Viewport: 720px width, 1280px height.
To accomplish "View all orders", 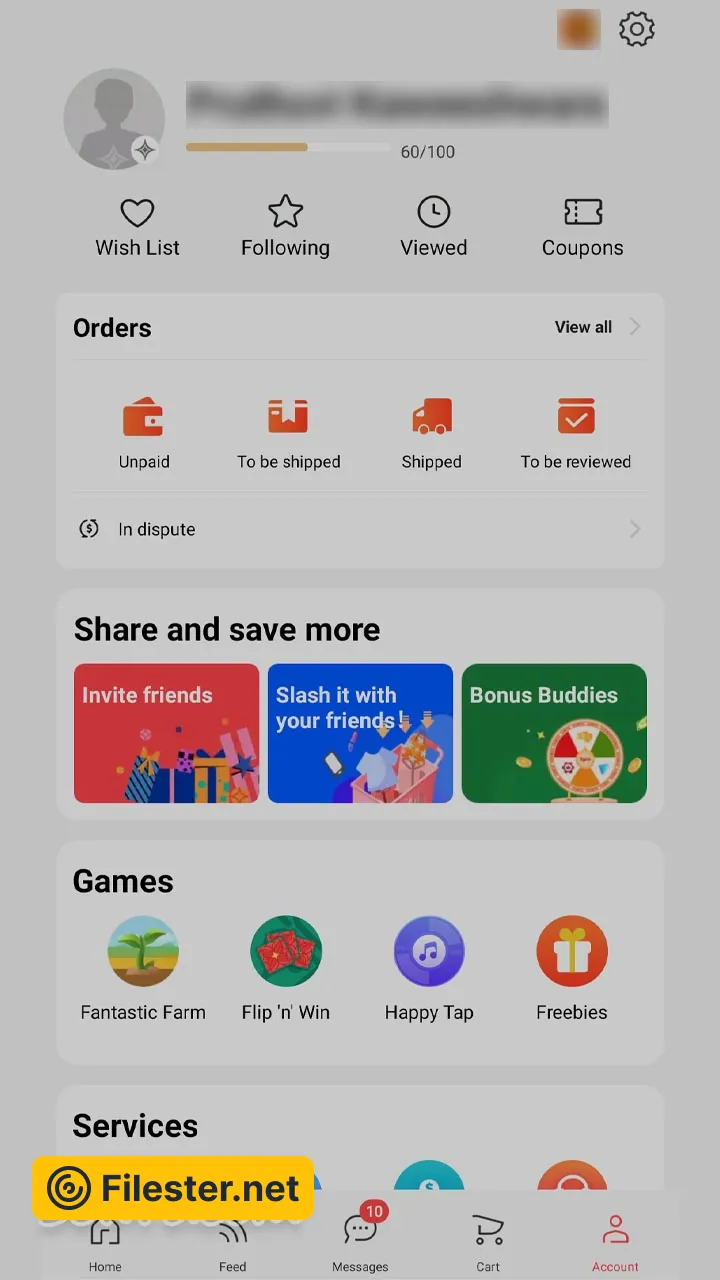I will point(596,327).
